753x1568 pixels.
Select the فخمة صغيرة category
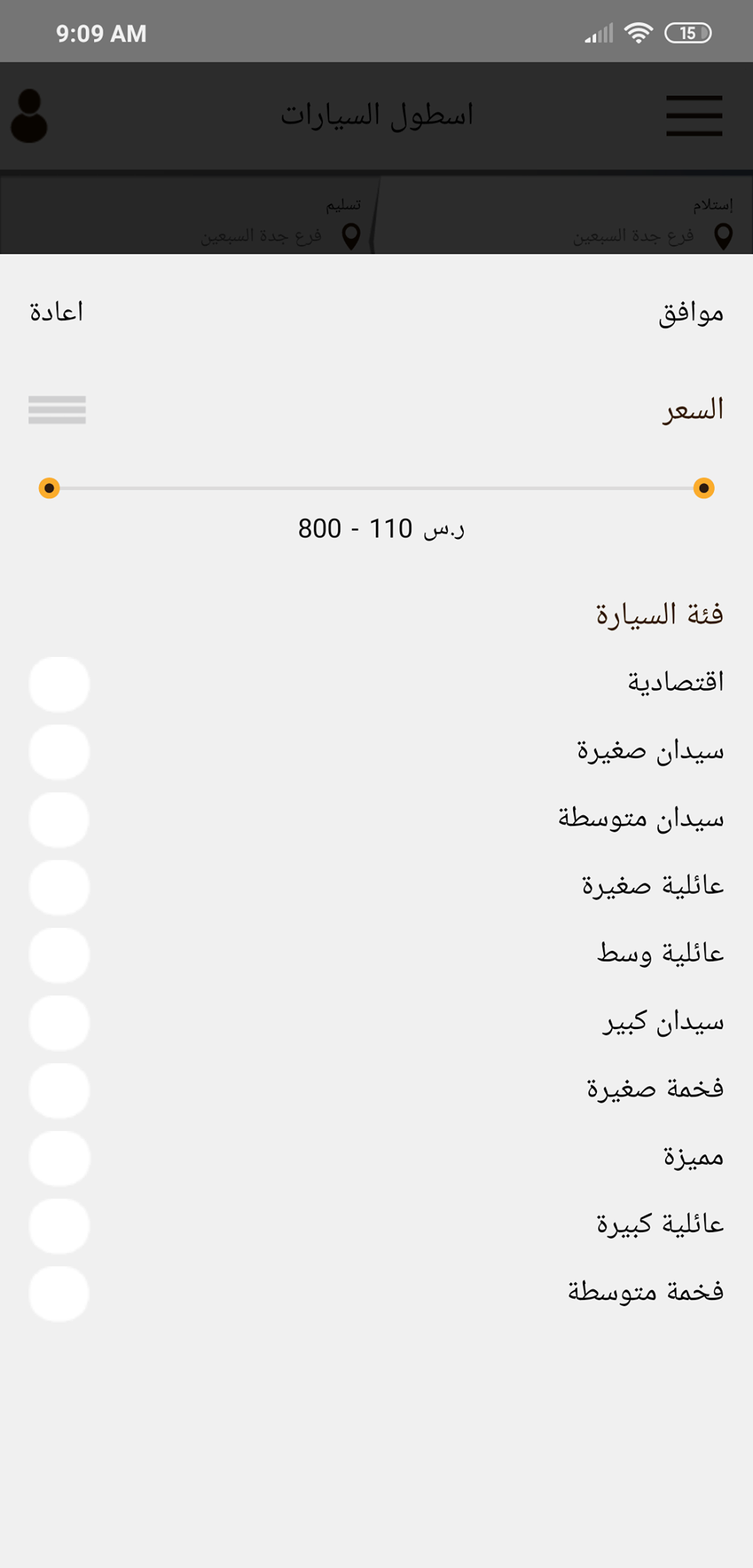pyautogui.click(x=59, y=1090)
